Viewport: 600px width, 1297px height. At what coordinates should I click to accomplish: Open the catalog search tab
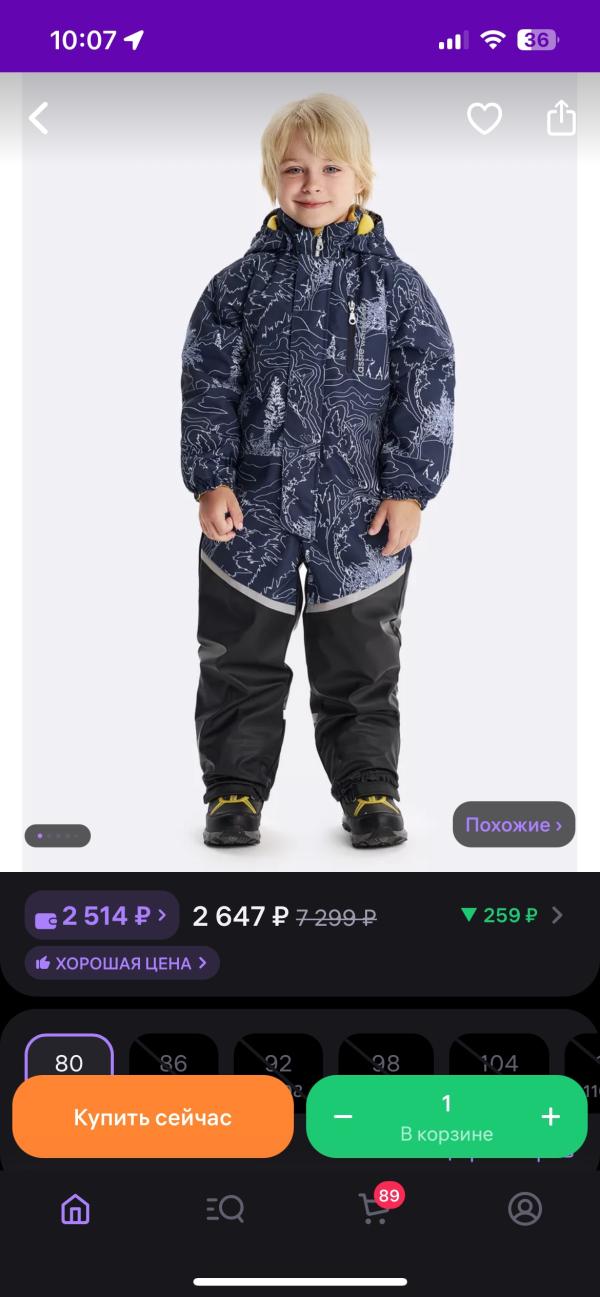pyautogui.click(x=225, y=1209)
